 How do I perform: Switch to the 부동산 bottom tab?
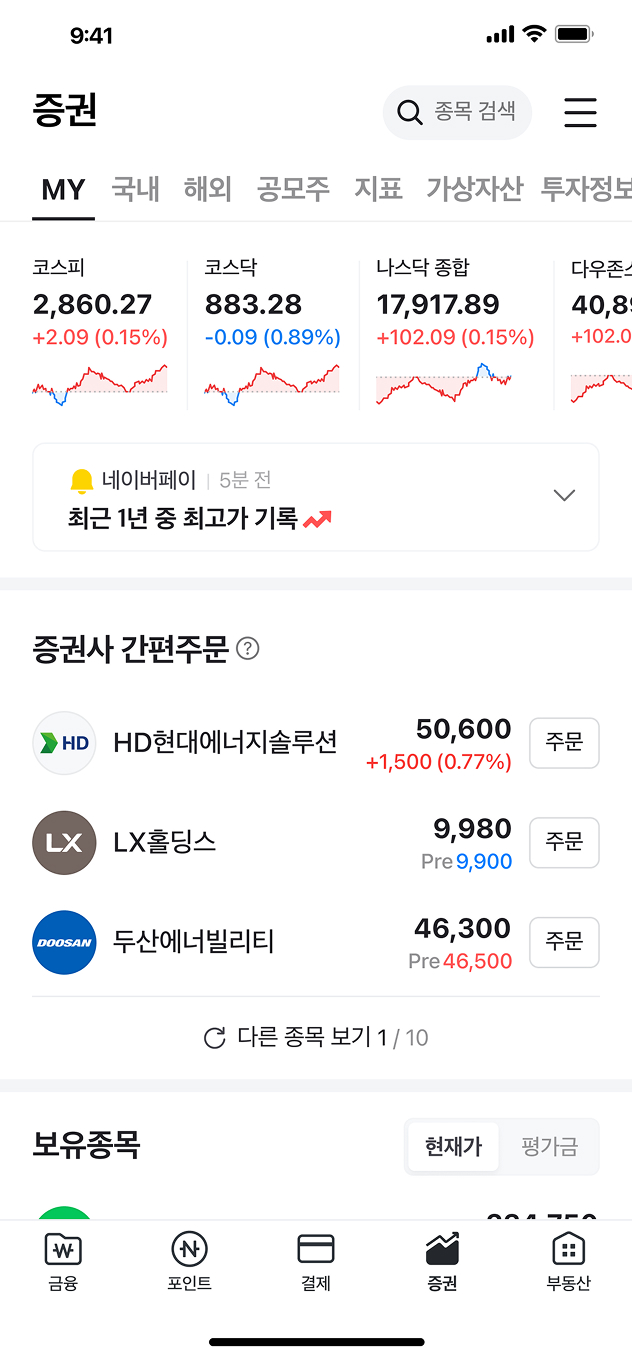(x=568, y=1262)
